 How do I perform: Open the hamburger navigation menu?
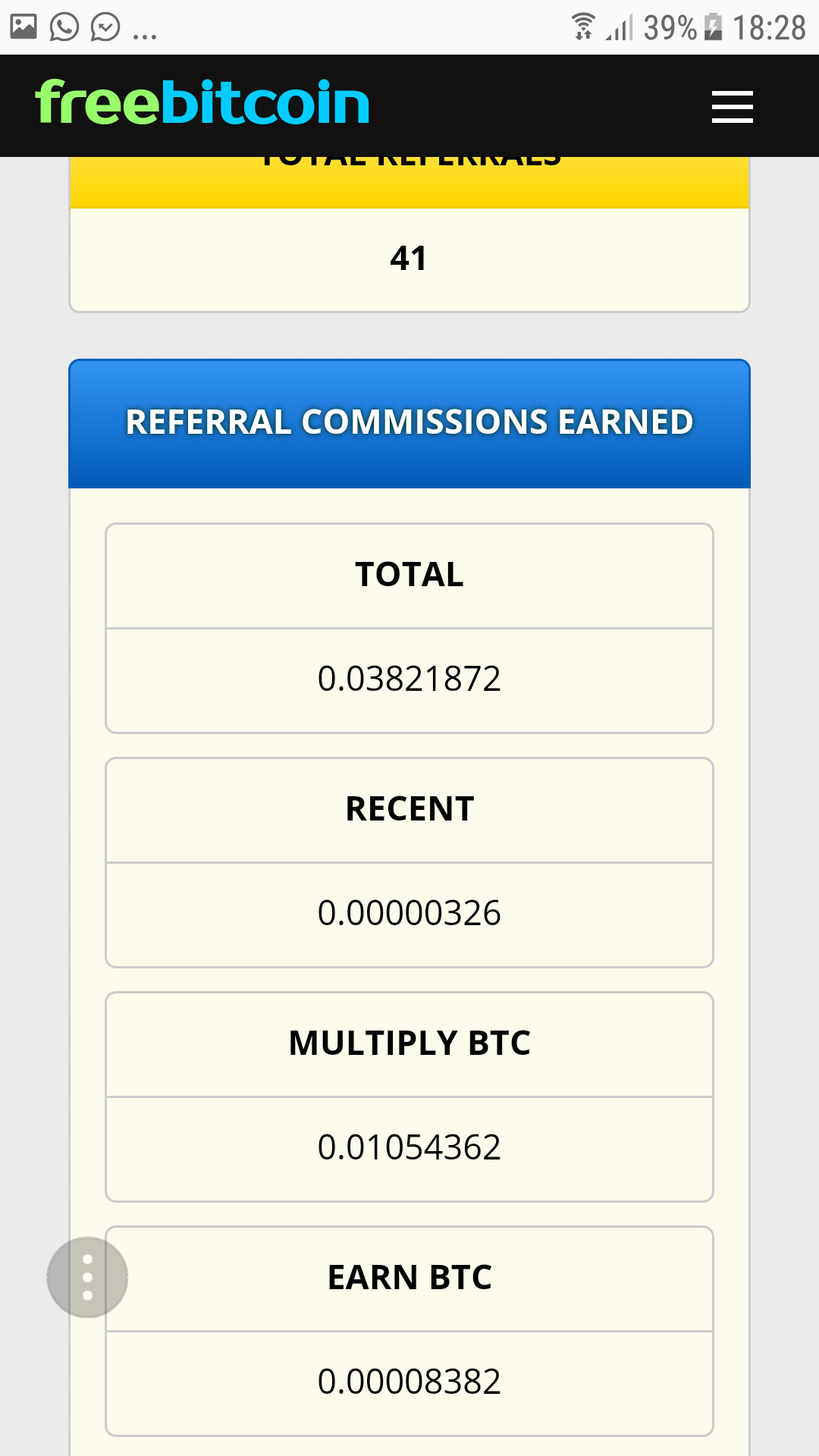(x=732, y=106)
